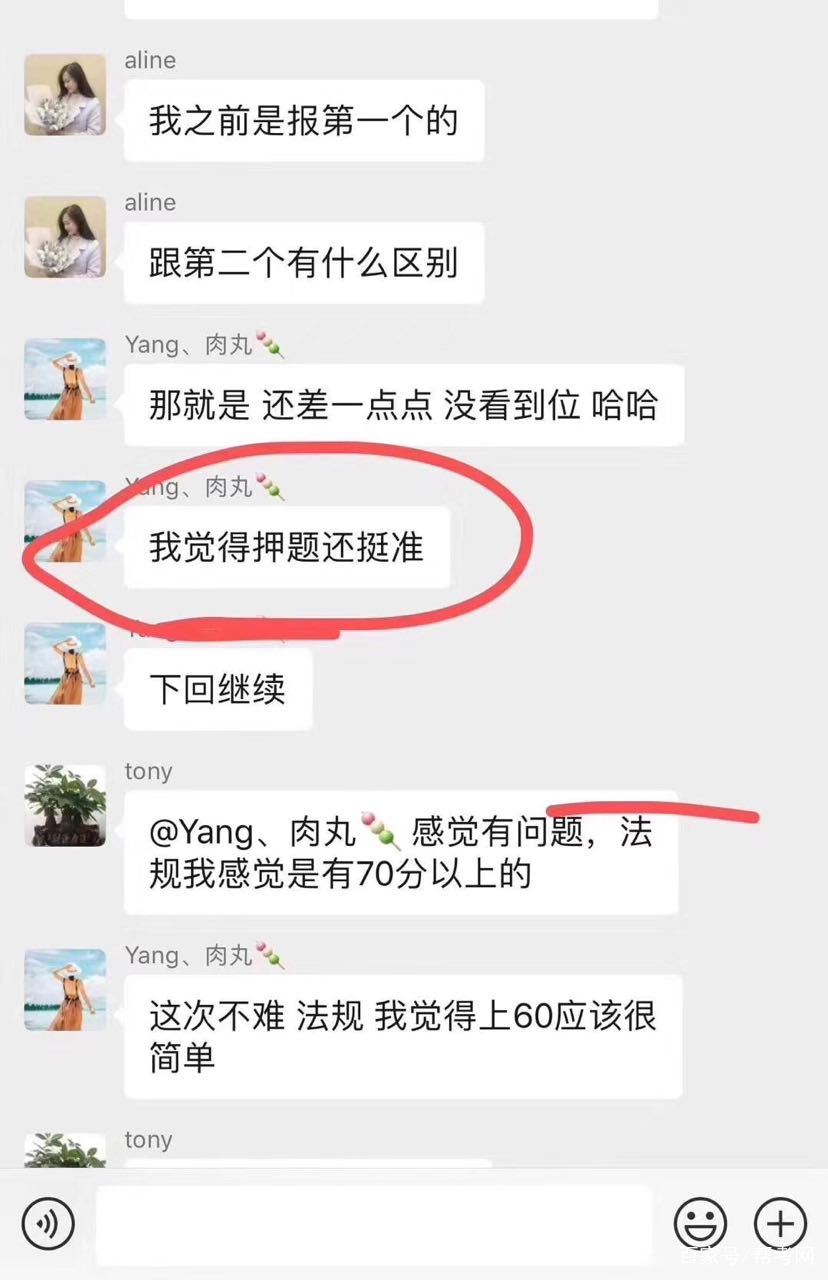
Task: Open Yang's avatar beside 这次不难 法规 message
Action: 65,990
